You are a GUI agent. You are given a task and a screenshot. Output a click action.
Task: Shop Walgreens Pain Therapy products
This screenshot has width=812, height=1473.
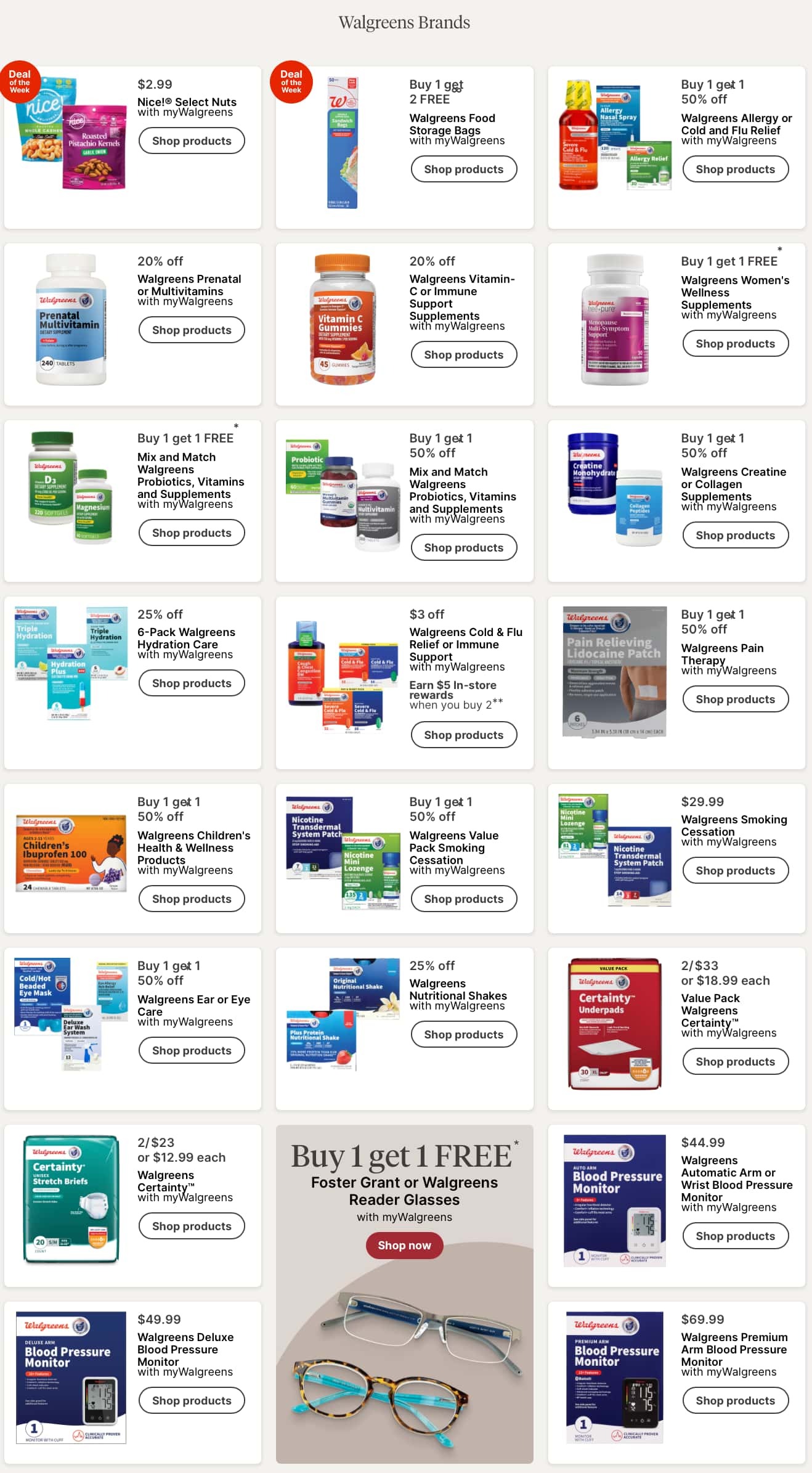735,700
